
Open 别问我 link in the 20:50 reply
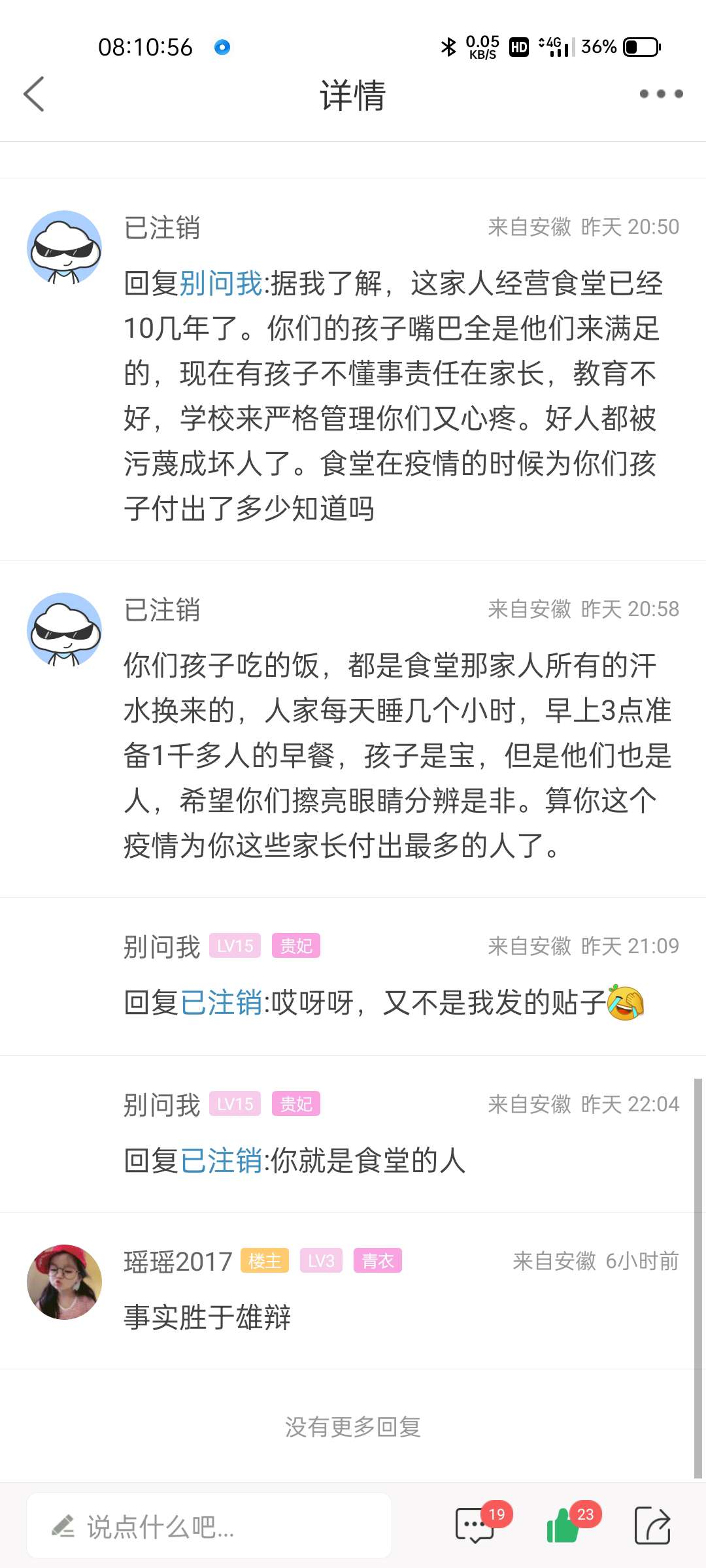221,284
